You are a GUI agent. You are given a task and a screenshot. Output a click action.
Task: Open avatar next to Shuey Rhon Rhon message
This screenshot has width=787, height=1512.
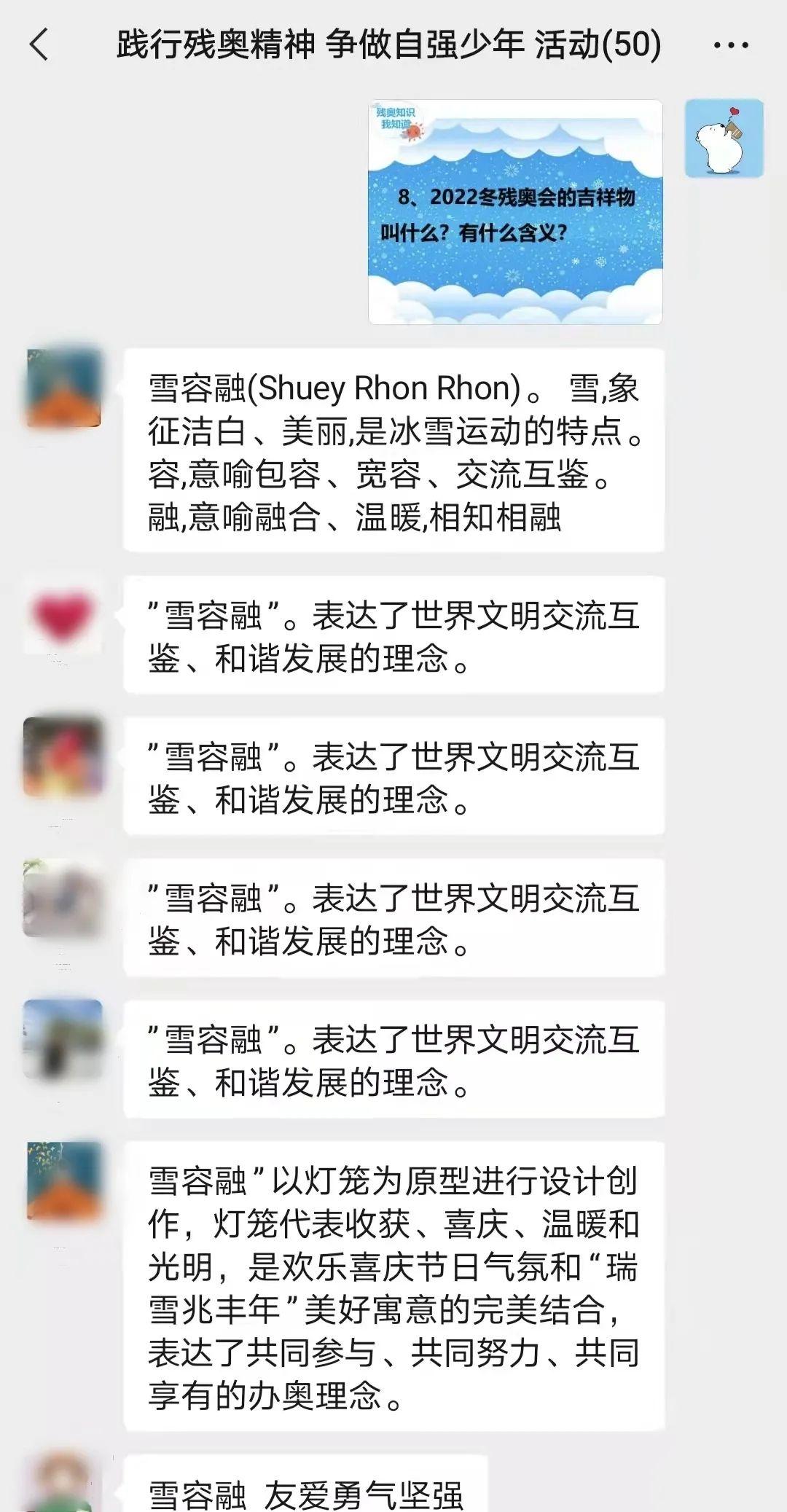point(63,388)
